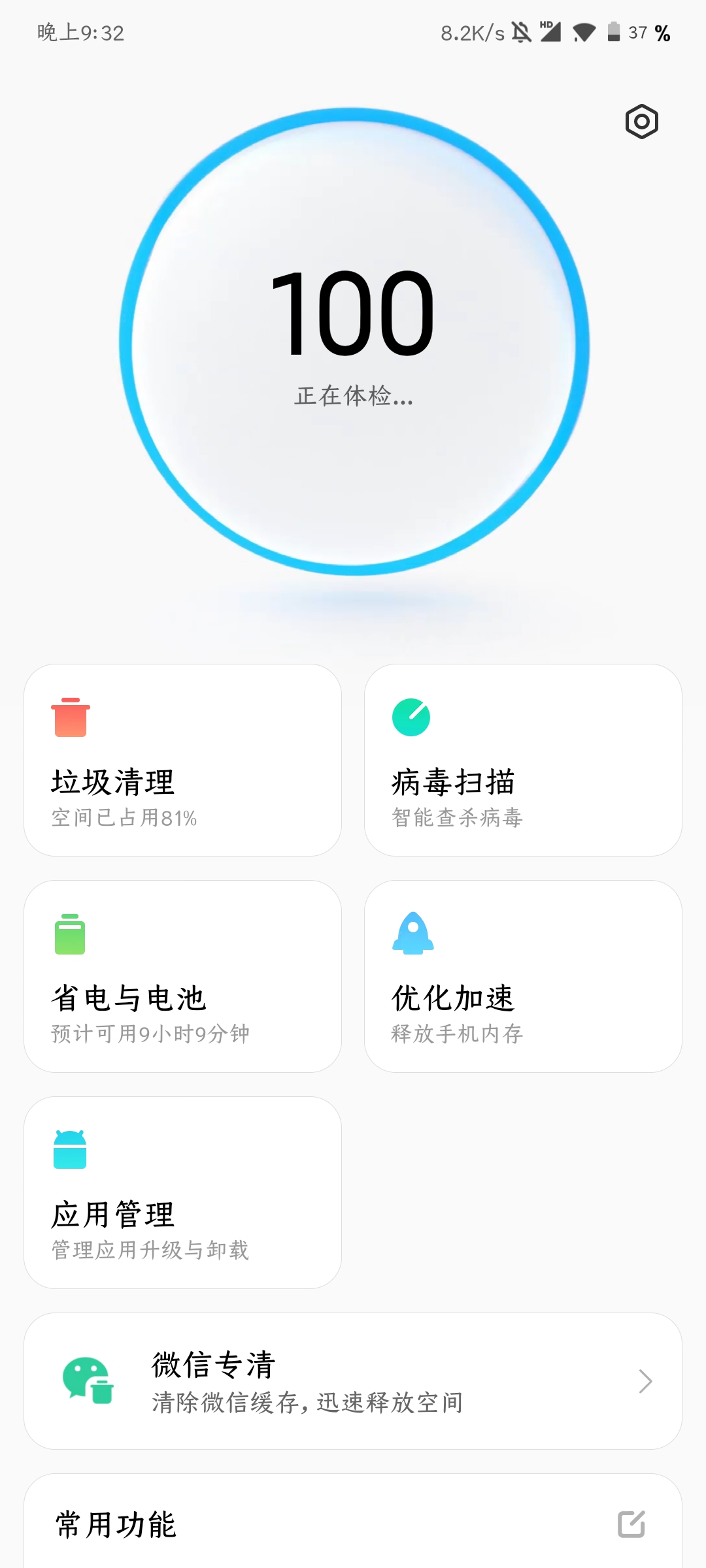This screenshot has height=1568, width=706.
Task: Tap the 100 score checkup circle
Action: (x=354, y=342)
